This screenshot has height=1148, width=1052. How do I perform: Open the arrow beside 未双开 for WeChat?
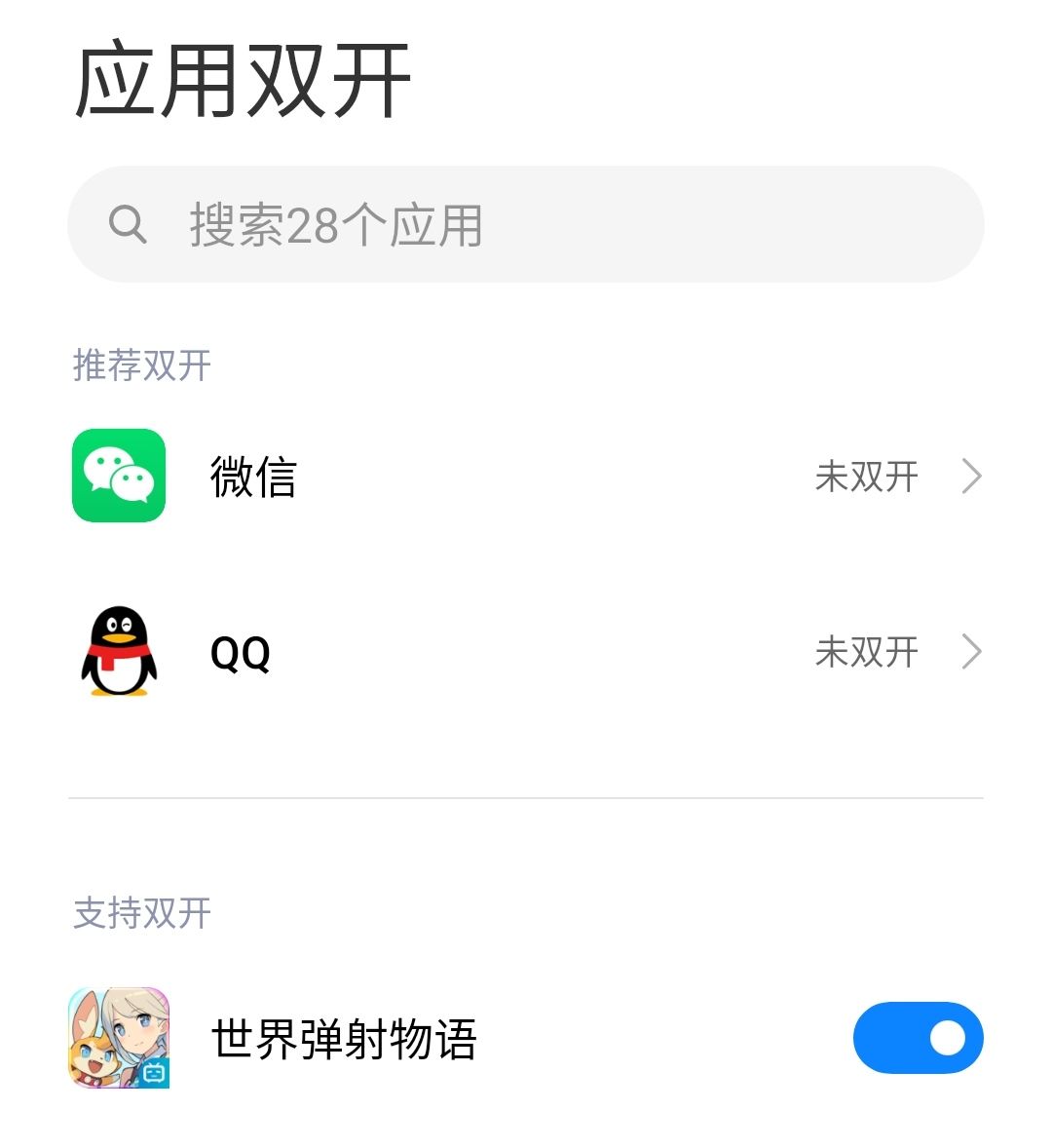971,476
